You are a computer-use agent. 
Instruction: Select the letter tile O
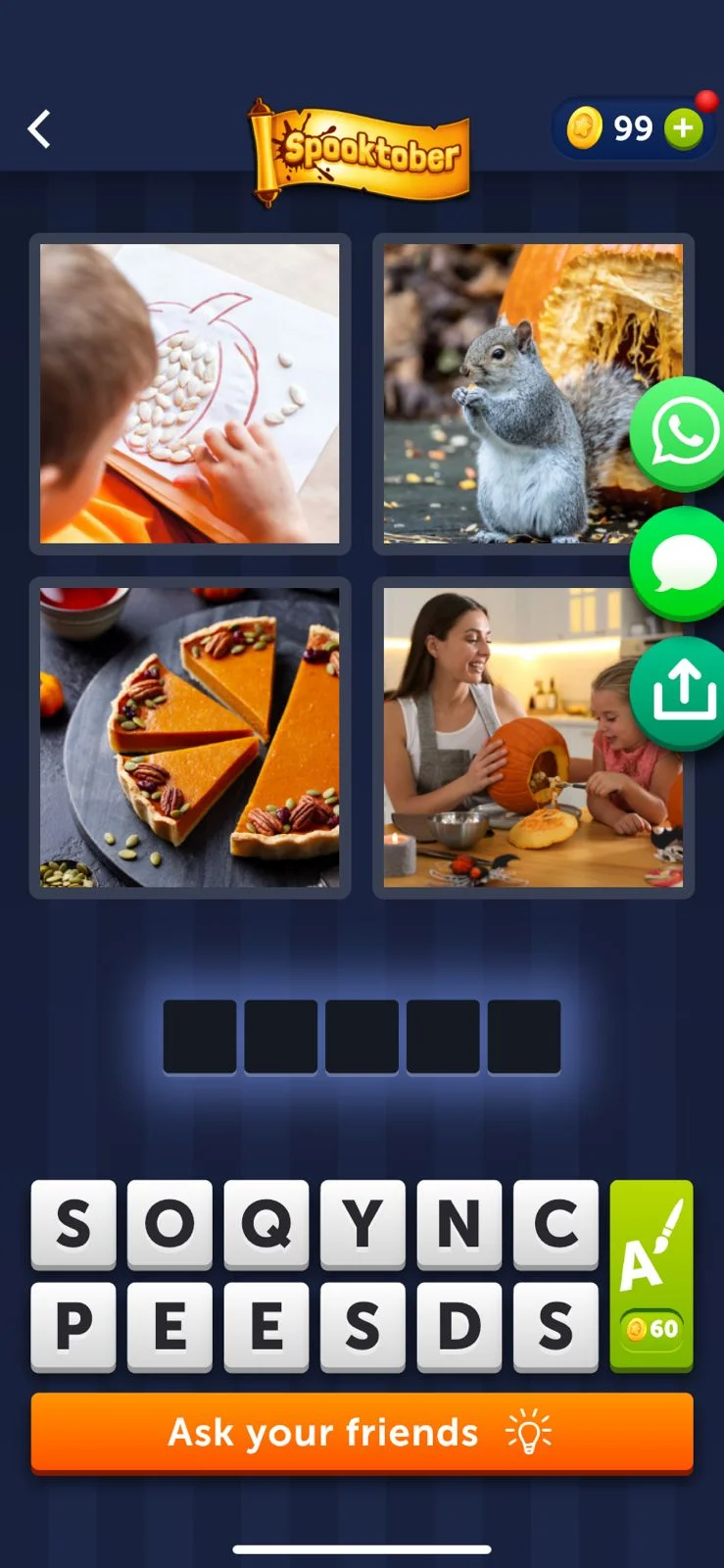click(169, 1224)
